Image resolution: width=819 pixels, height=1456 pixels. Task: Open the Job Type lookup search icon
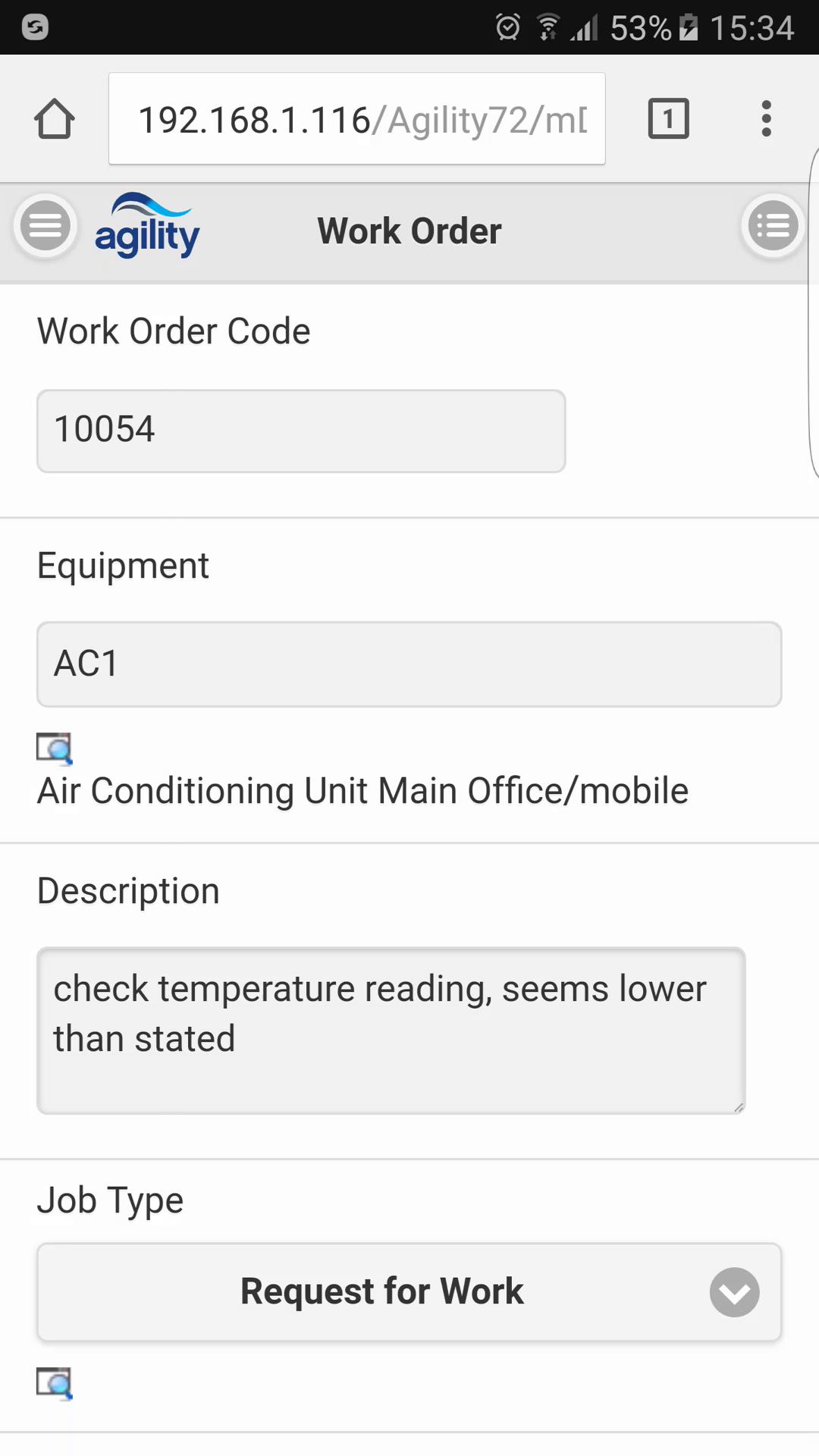(x=55, y=1383)
